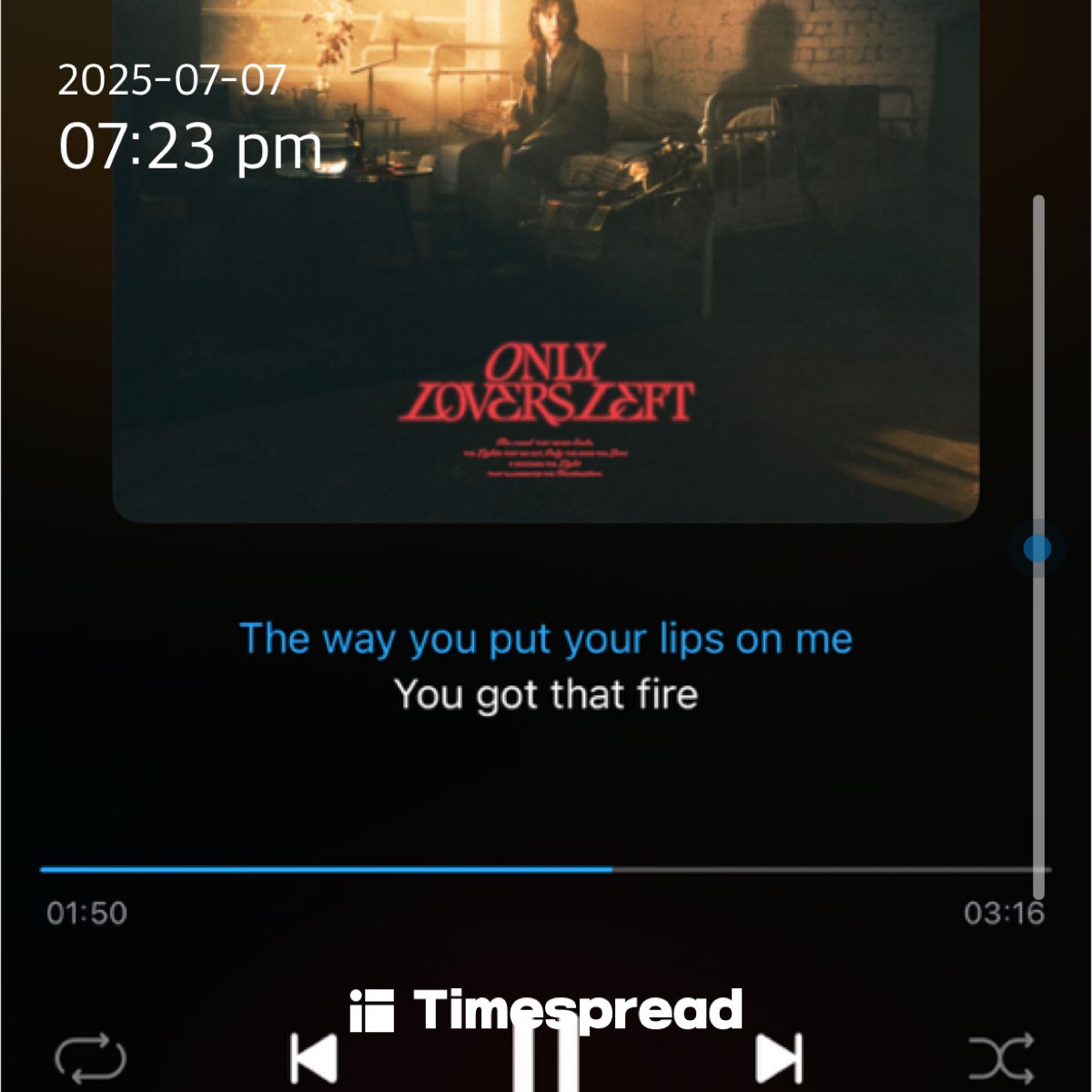Image resolution: width=1092 pixels, height=1092 pixels.
Task: Skip to the next track
Action: tap(779, 1058)
